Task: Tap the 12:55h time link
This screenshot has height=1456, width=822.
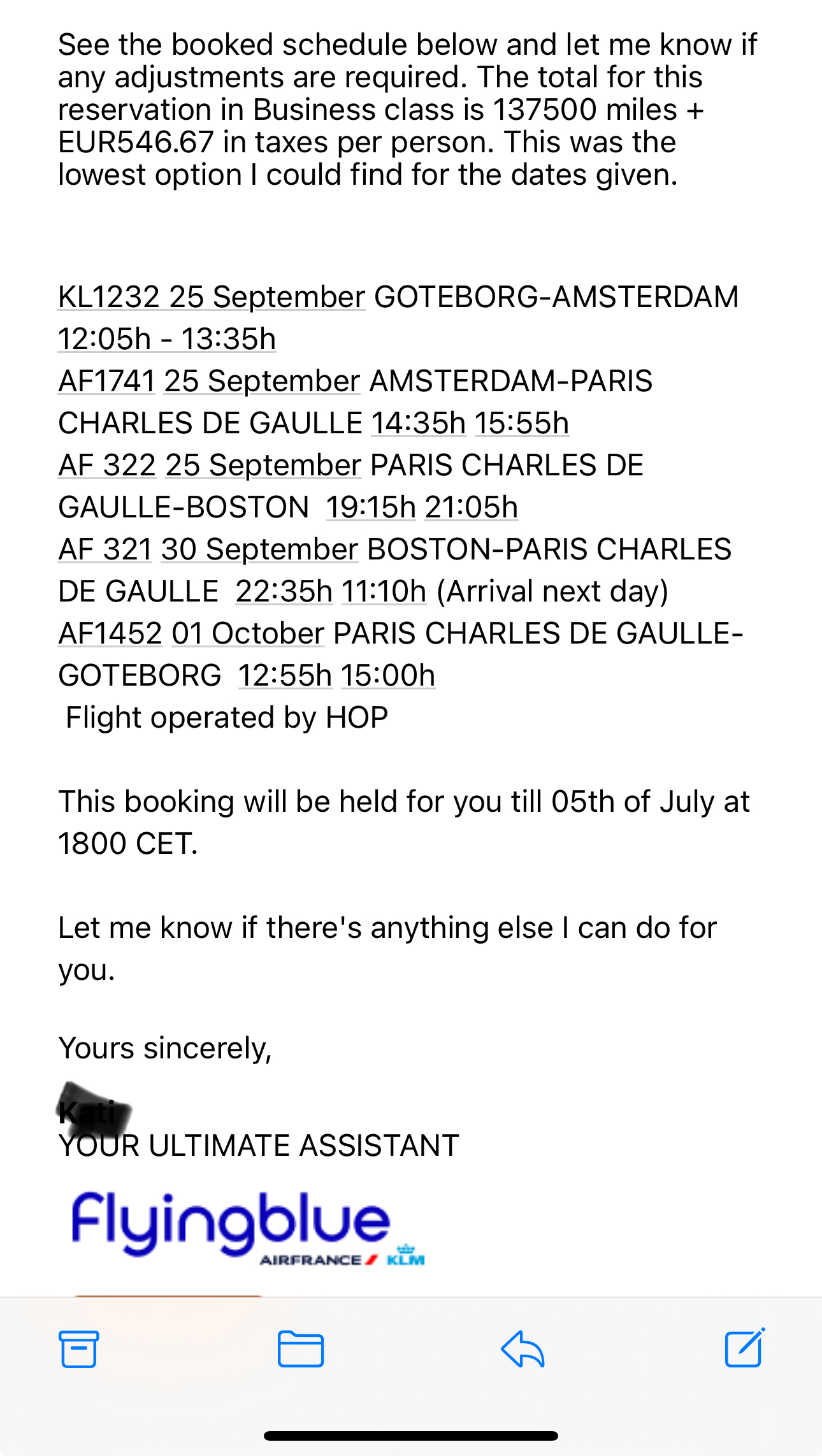Action: tap(285, 675)
